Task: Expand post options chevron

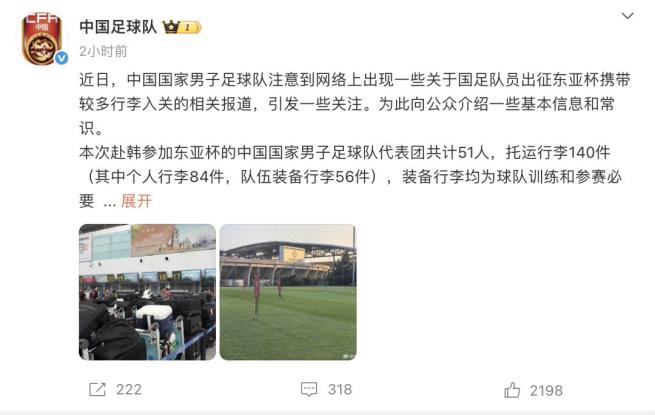Action: pos(627,17)
